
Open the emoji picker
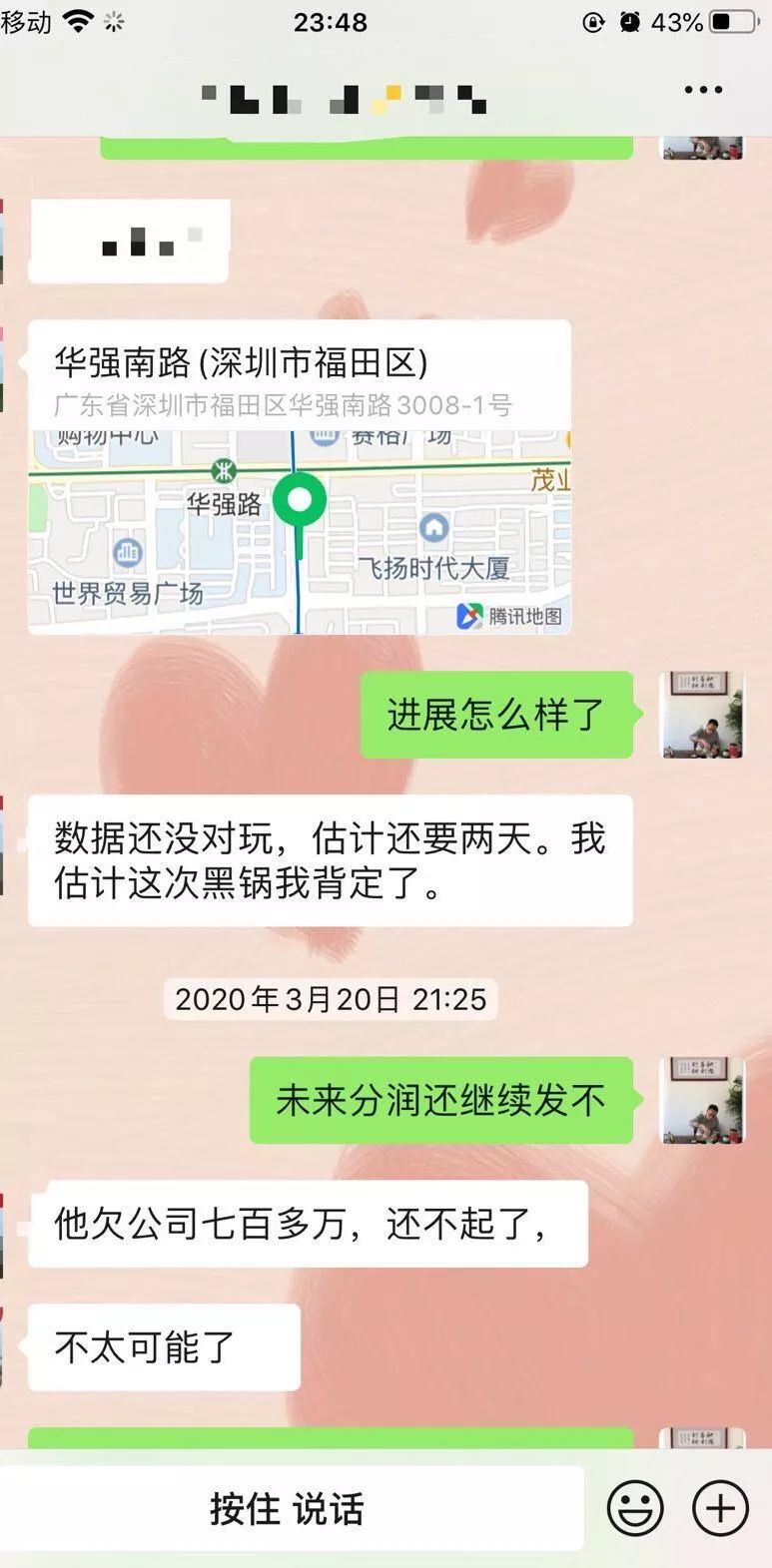pyautogui.click(x=635, y=1508)
